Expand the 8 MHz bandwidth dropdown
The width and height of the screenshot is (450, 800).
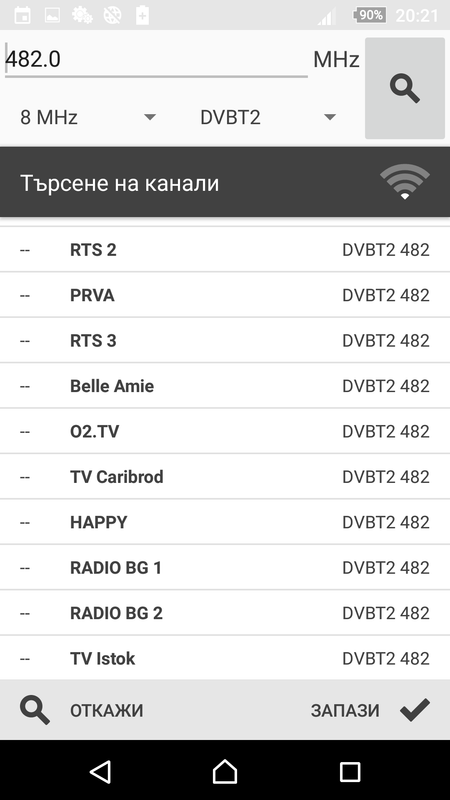[87, 117]
